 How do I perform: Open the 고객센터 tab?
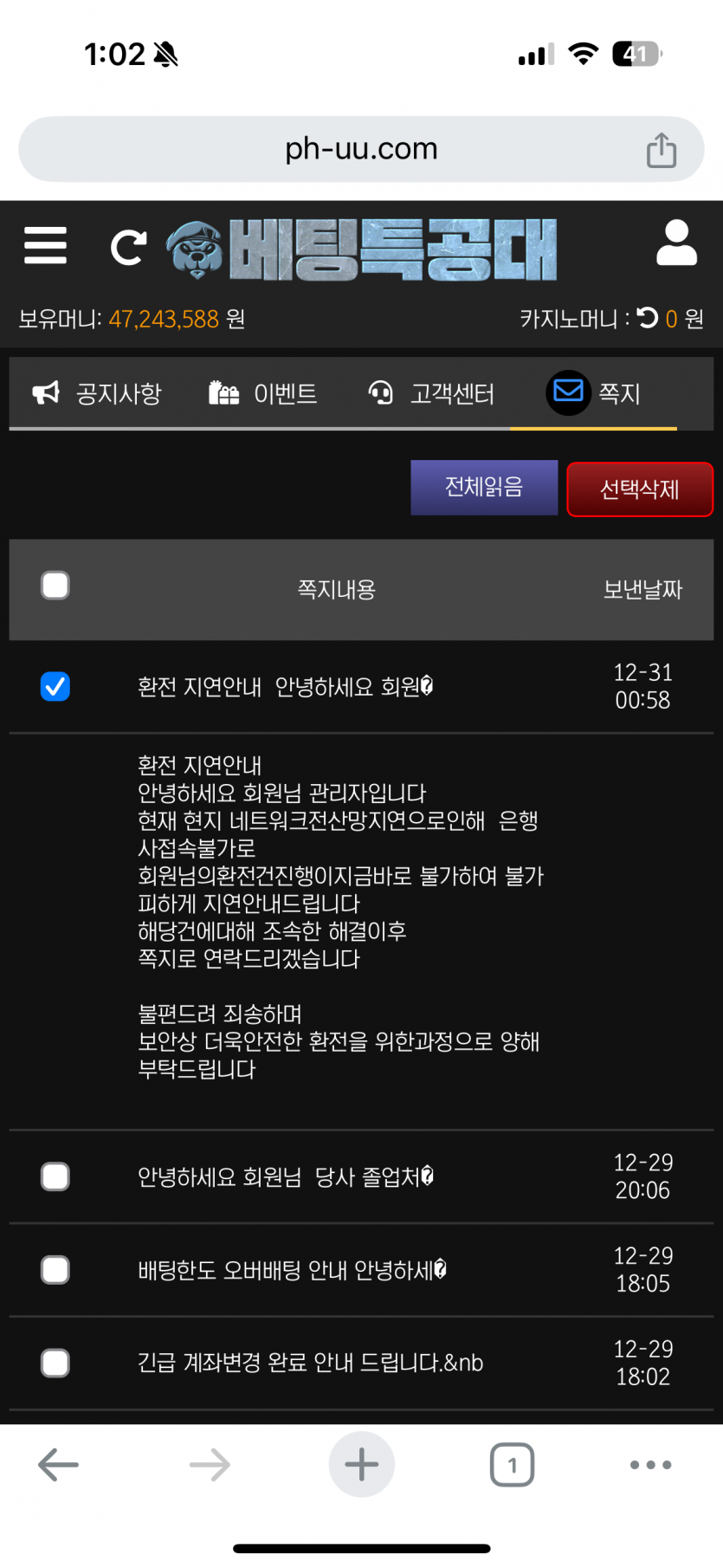coord(431,394)
